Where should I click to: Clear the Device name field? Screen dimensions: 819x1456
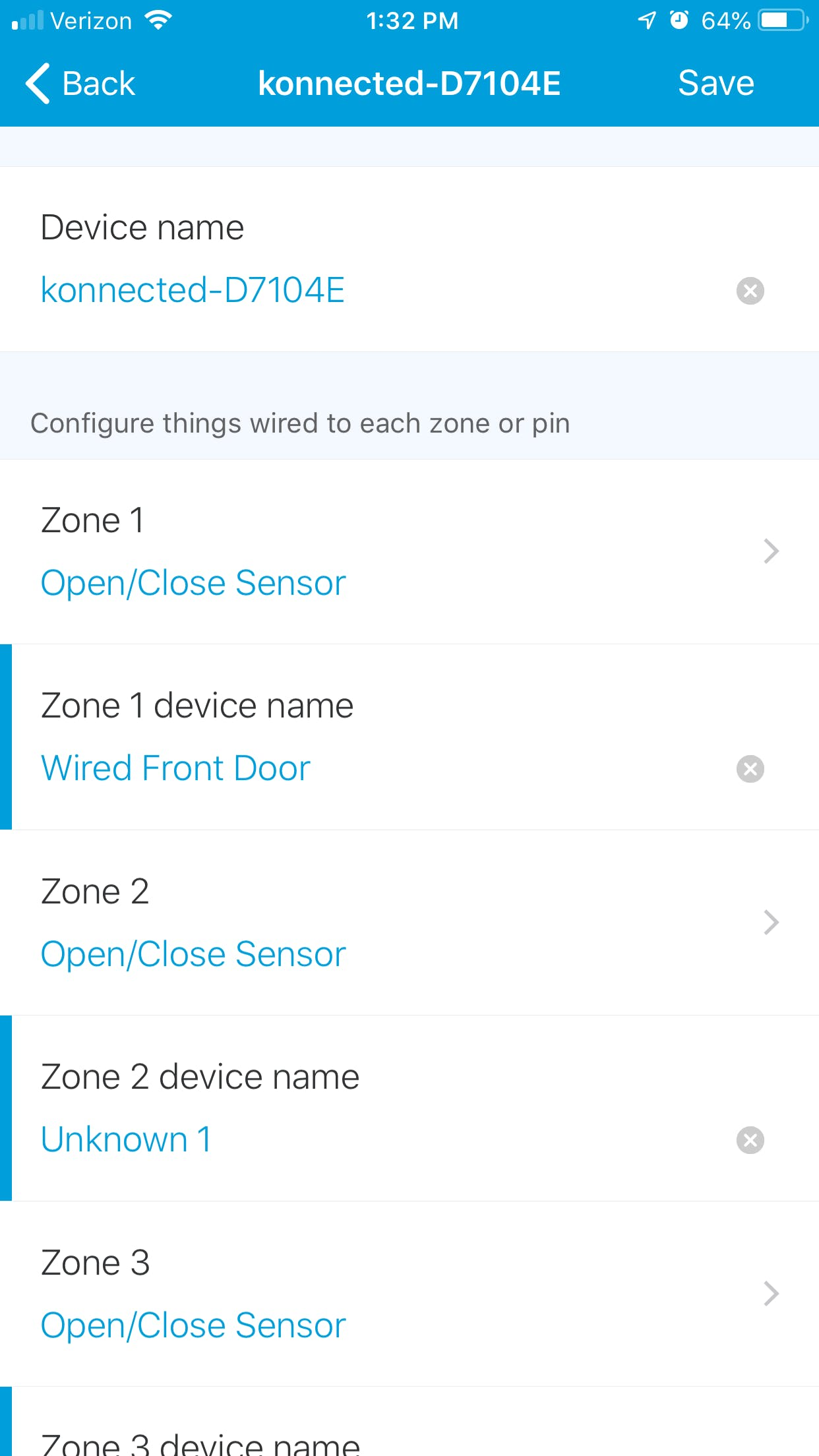pos(750,291)
